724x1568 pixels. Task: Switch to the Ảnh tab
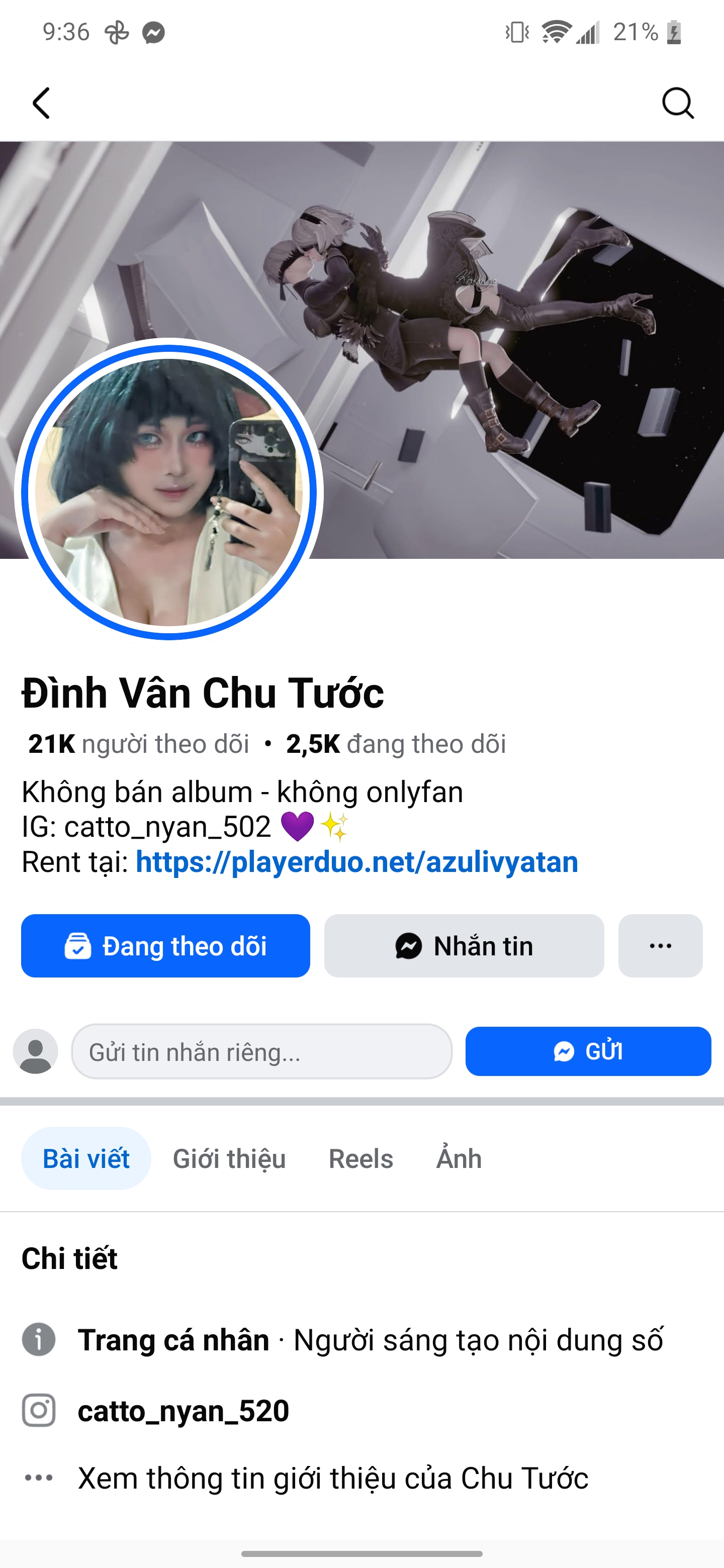pos(459,1158)
